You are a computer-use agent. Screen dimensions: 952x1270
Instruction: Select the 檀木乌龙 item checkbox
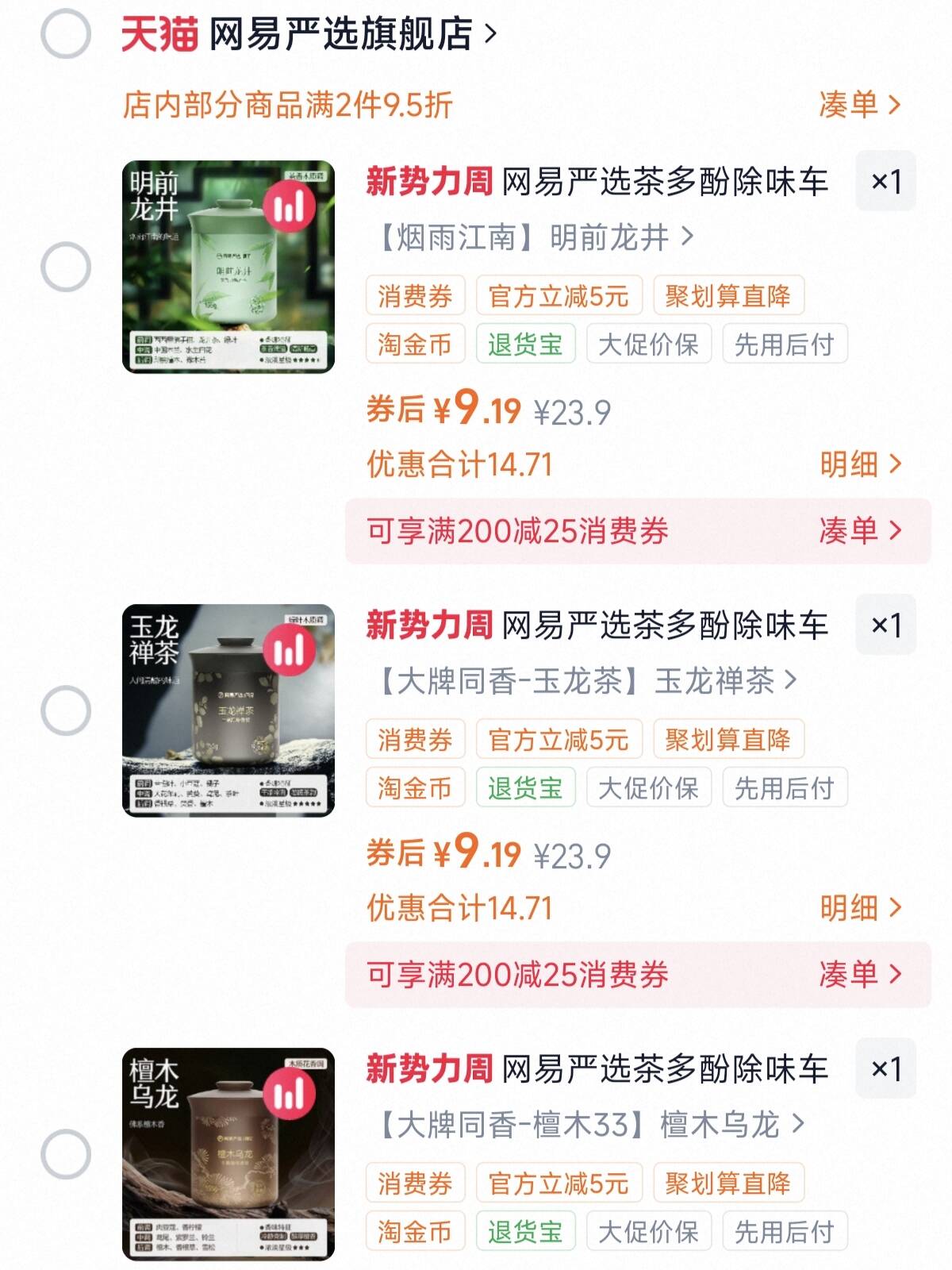[x=66, y=1154]
